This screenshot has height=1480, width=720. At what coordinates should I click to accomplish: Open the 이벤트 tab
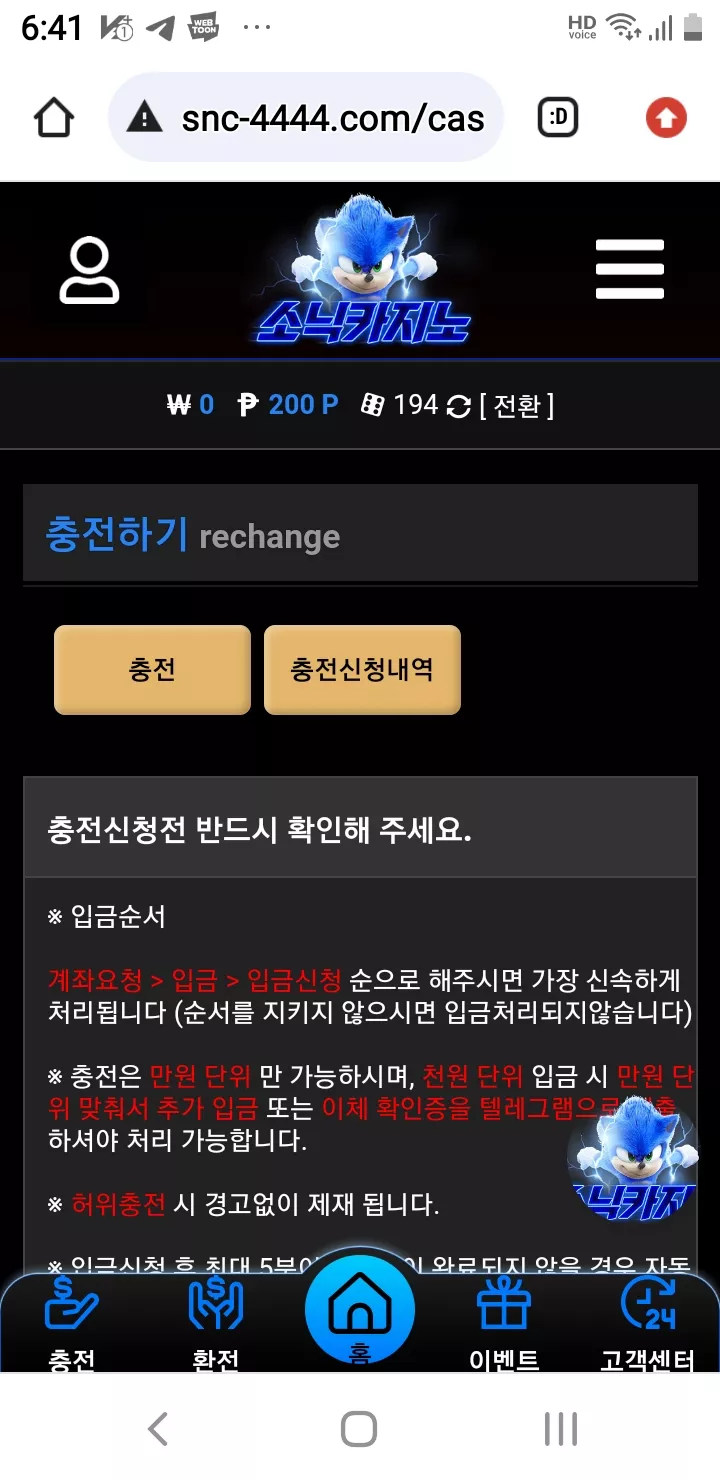point(504,1324)
